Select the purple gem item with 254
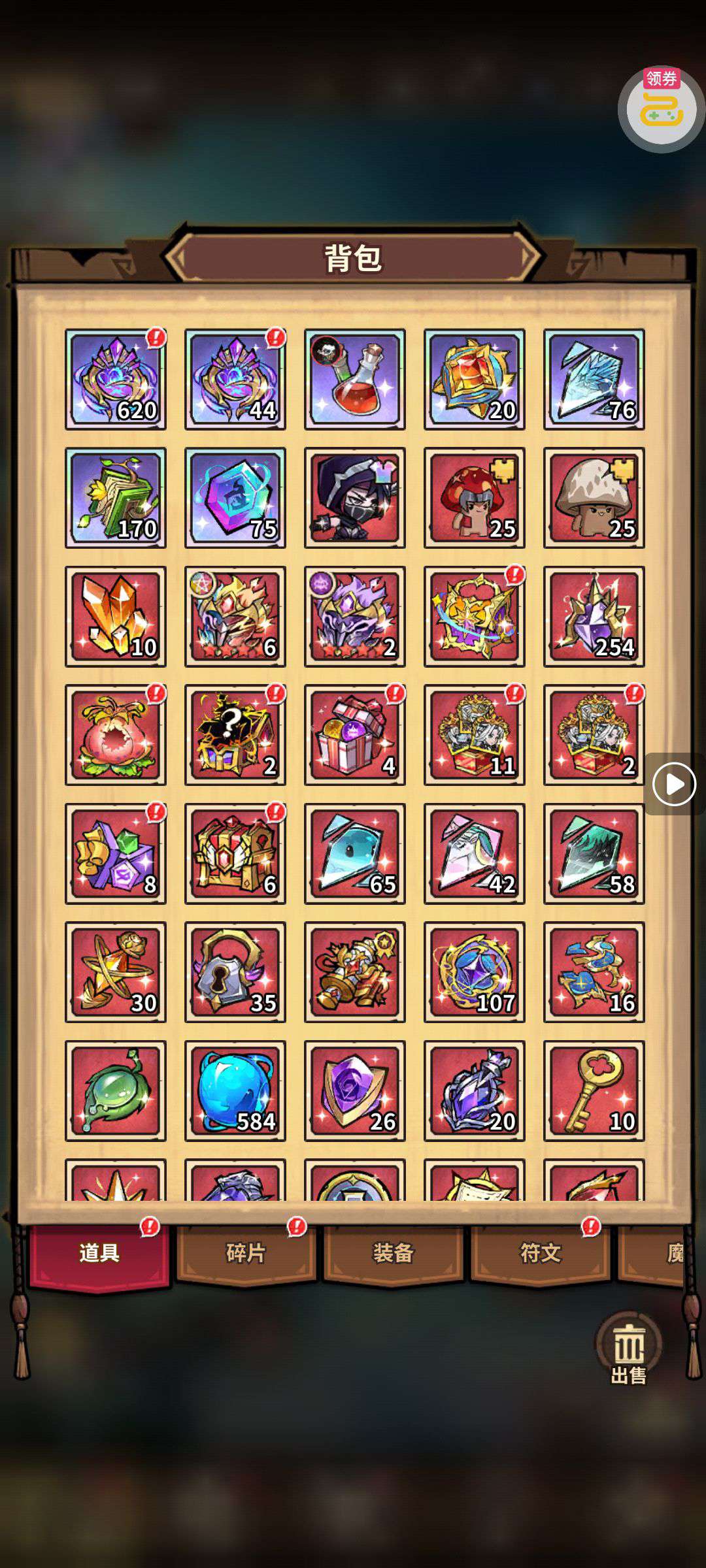 click(x=594, y=617)
